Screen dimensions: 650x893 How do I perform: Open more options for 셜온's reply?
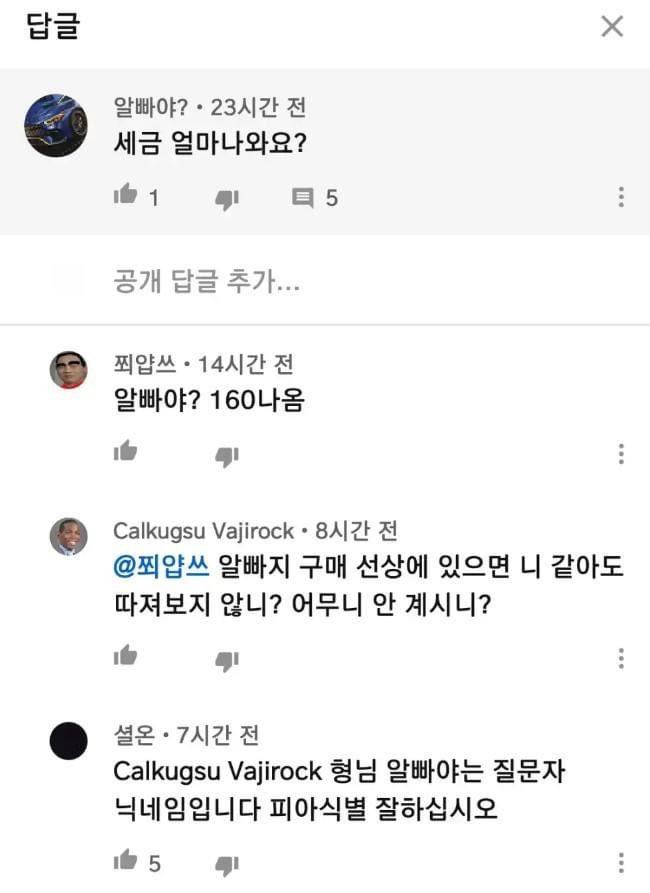[x=621, y=862]
